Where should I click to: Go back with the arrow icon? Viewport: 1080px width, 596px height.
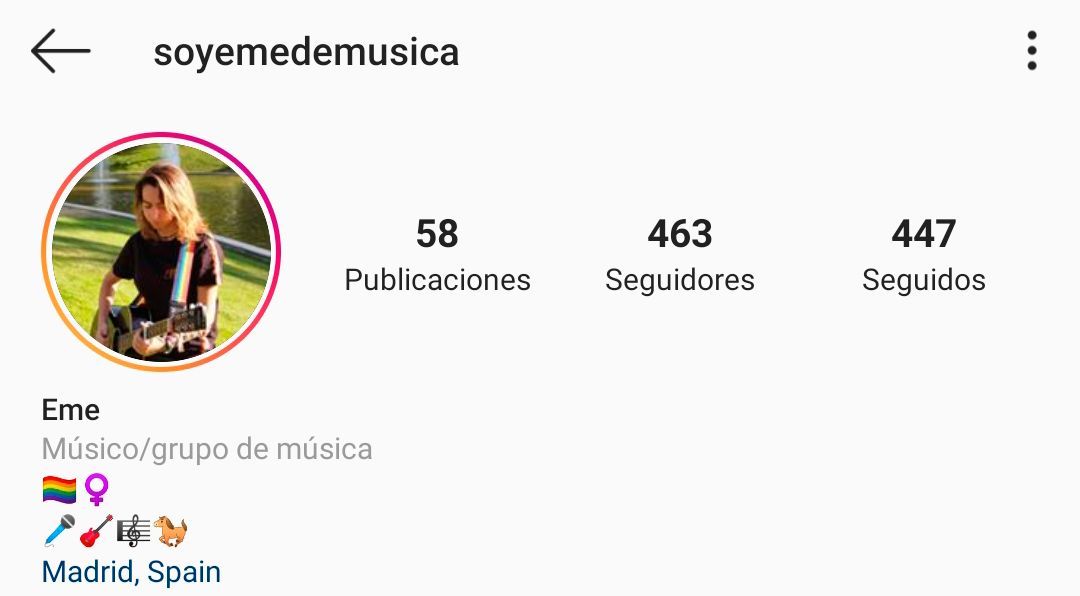(60, 51)
